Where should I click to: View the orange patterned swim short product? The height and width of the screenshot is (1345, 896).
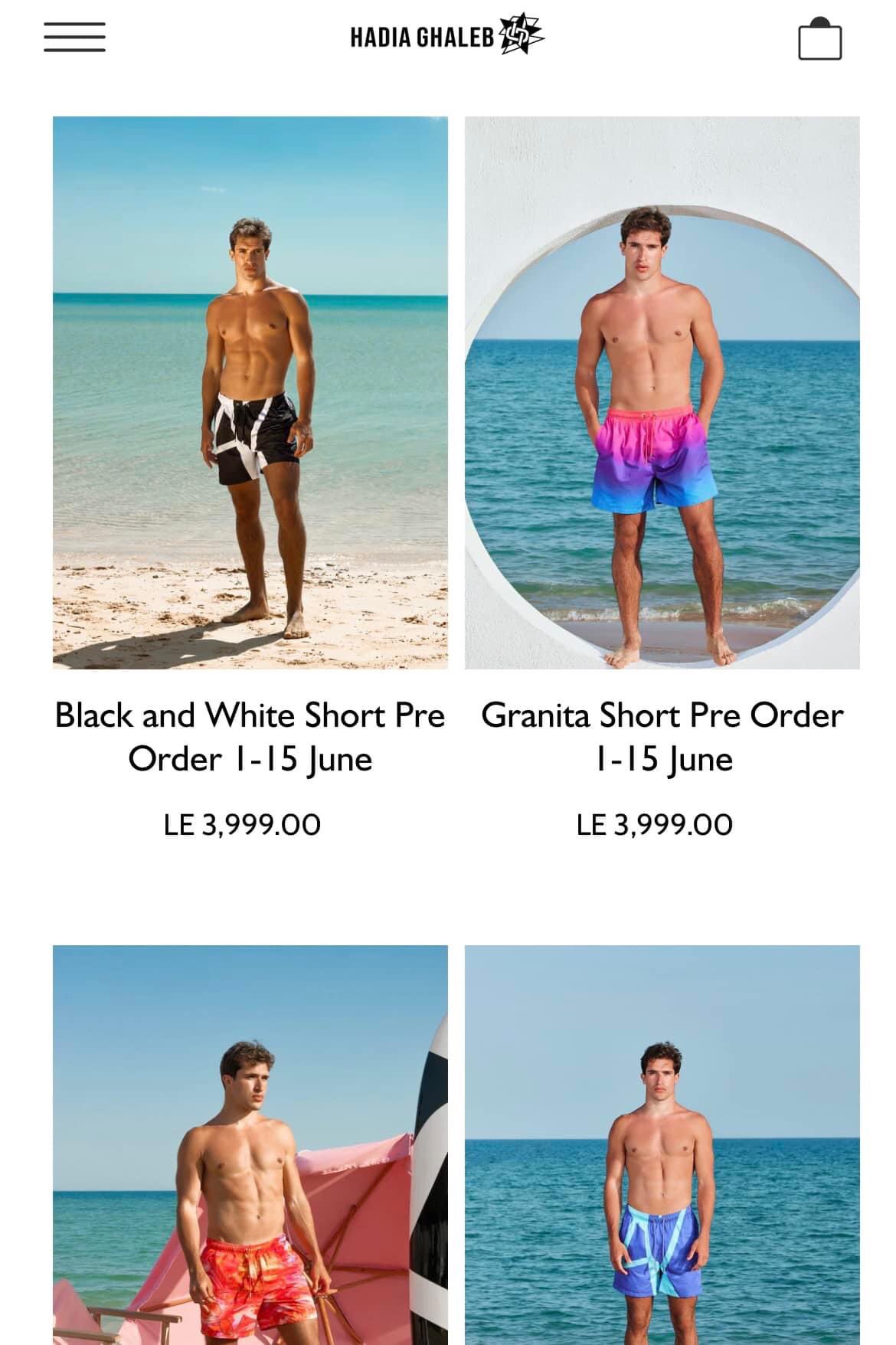coord(250,1144)
